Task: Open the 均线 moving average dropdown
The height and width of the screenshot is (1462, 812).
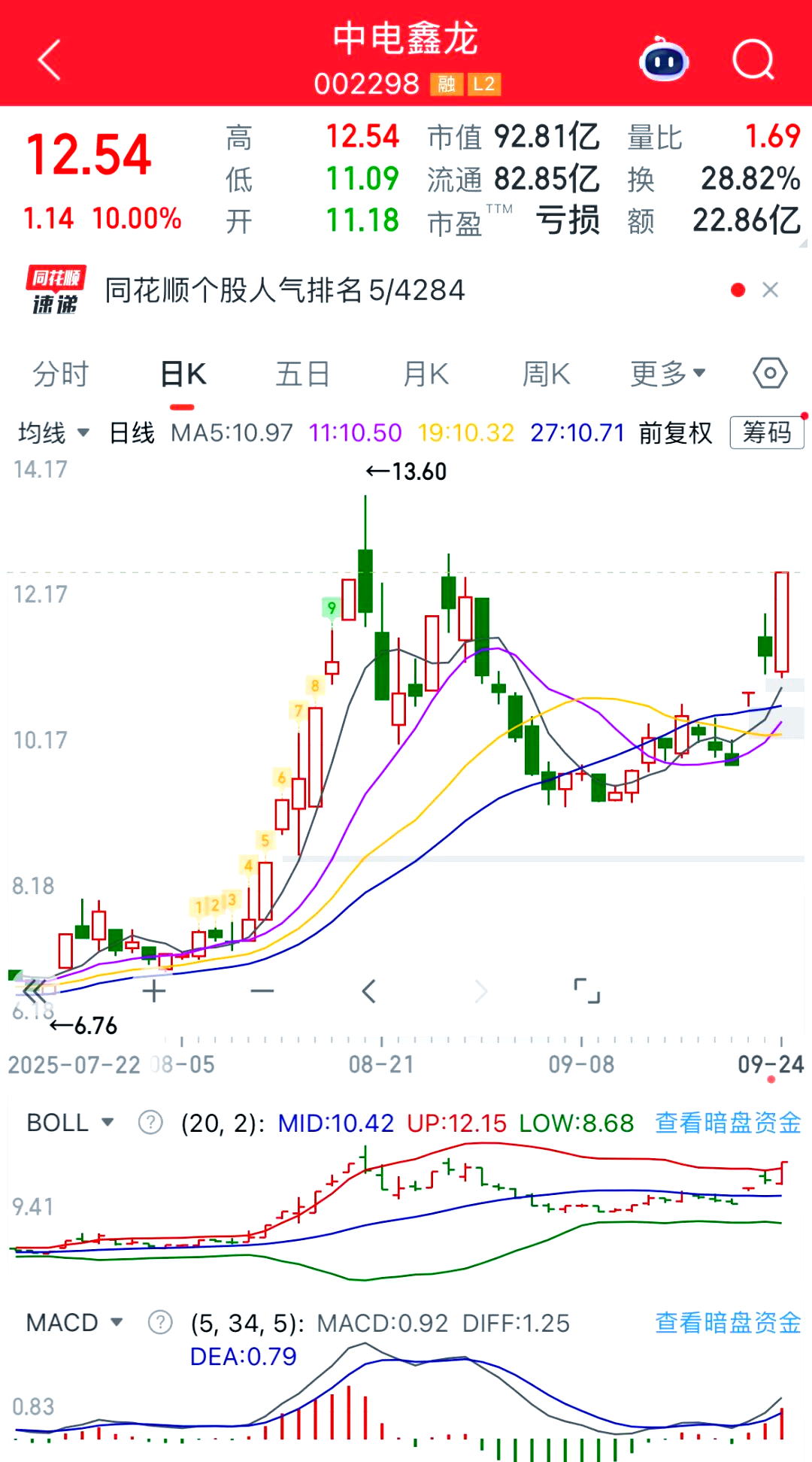Action: pos(55,432)
